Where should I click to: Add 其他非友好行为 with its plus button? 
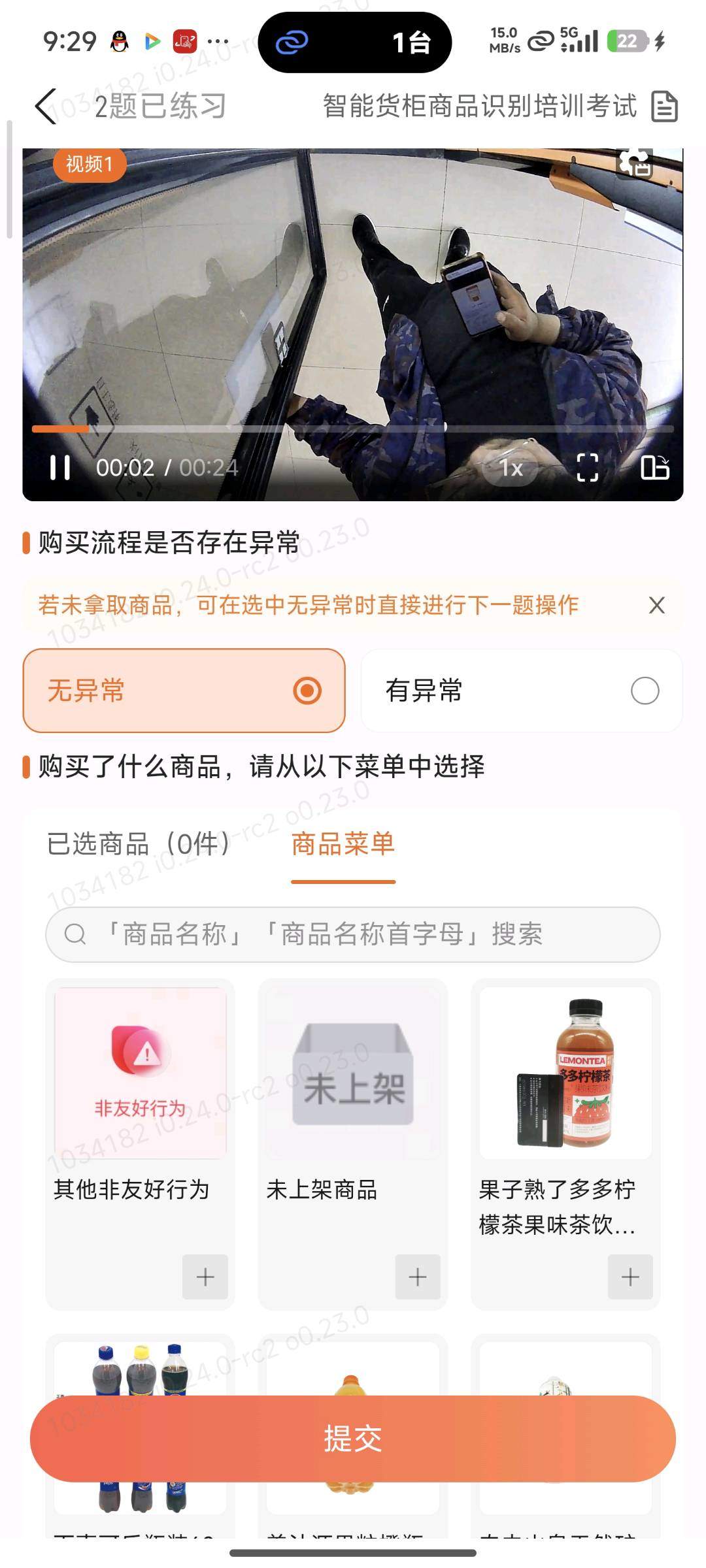tap(205, 1277)
